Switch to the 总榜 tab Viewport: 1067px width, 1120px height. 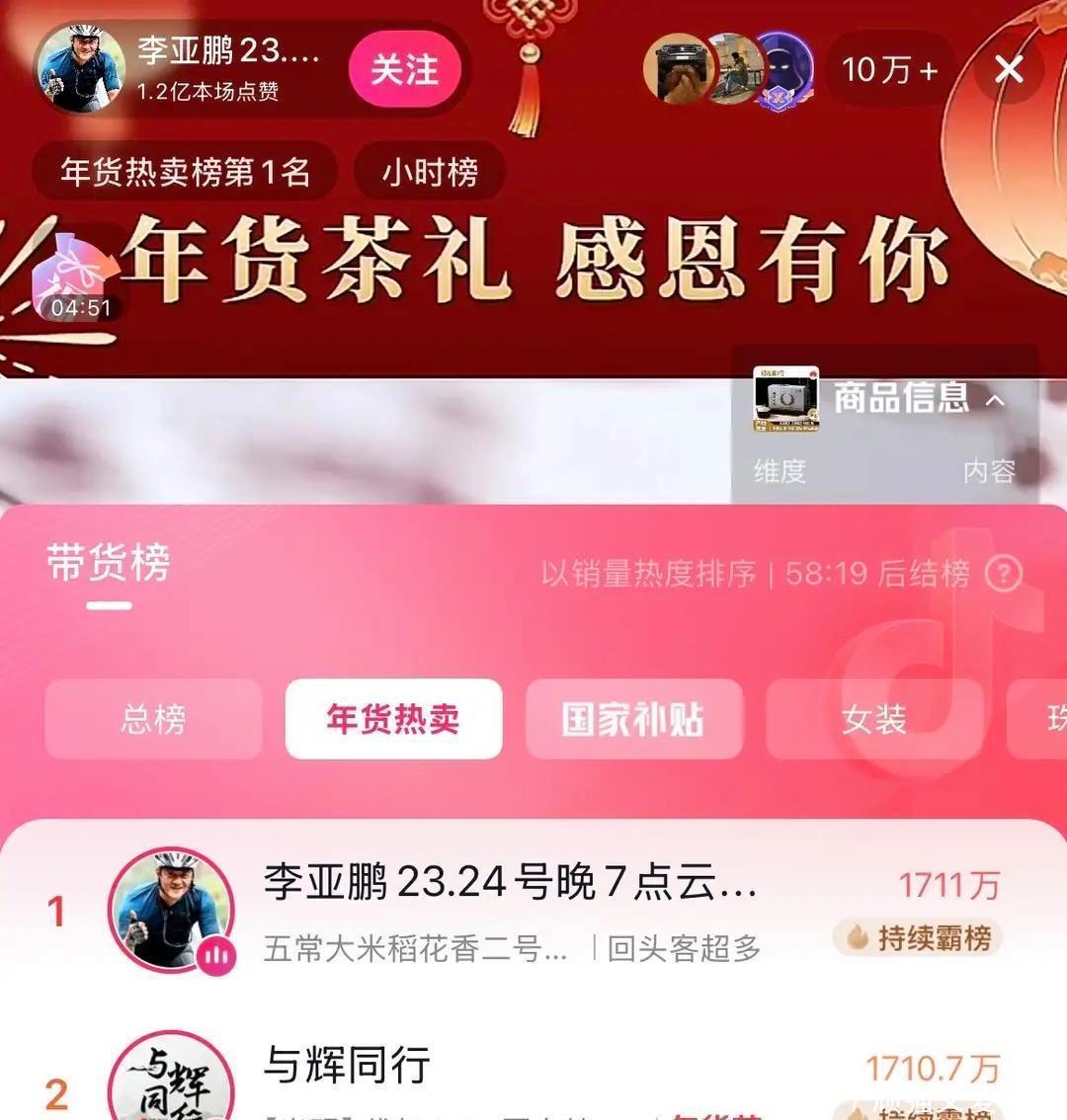point(153,719)
